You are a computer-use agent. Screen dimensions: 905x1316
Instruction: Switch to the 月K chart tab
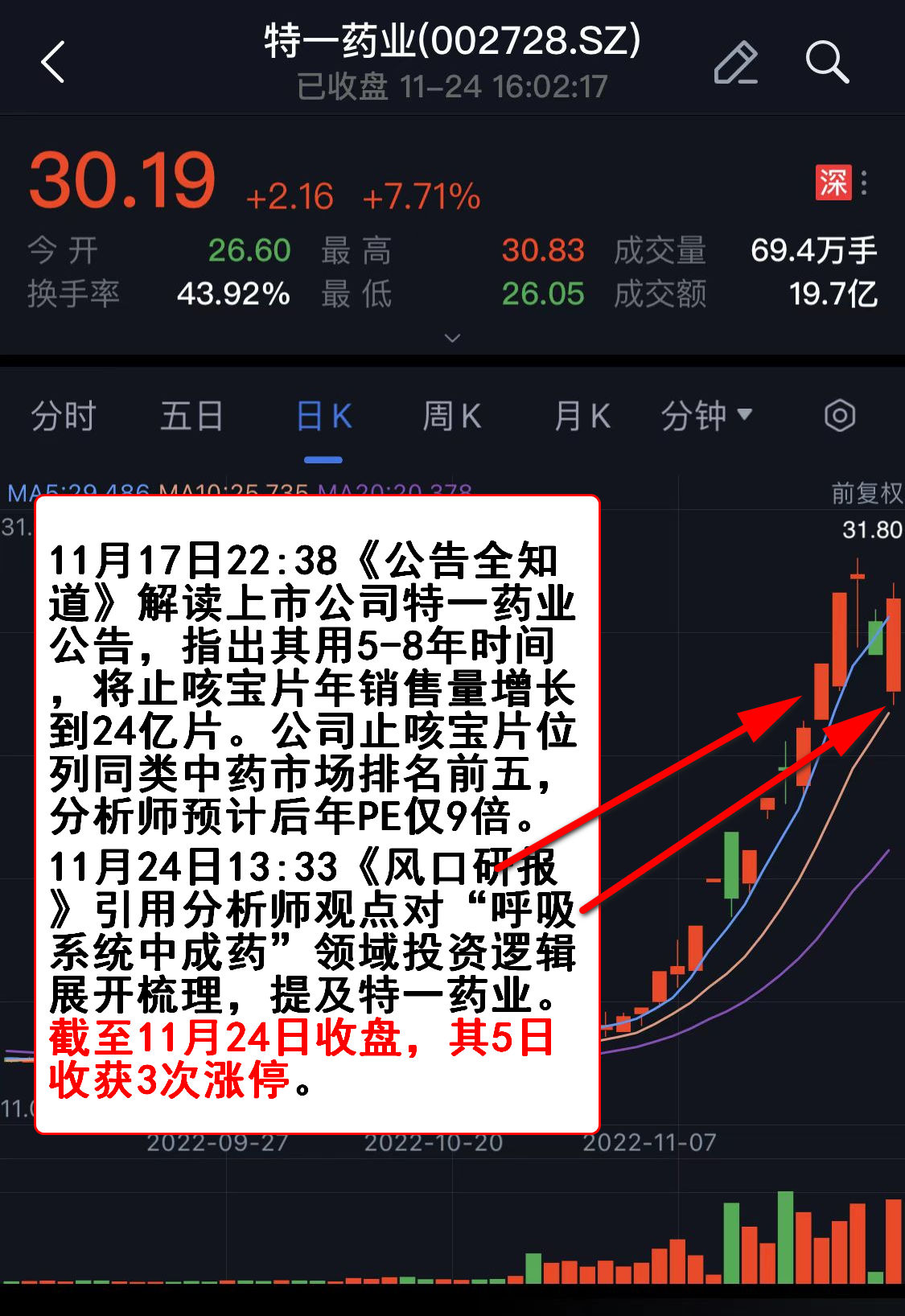coord(582,417)
